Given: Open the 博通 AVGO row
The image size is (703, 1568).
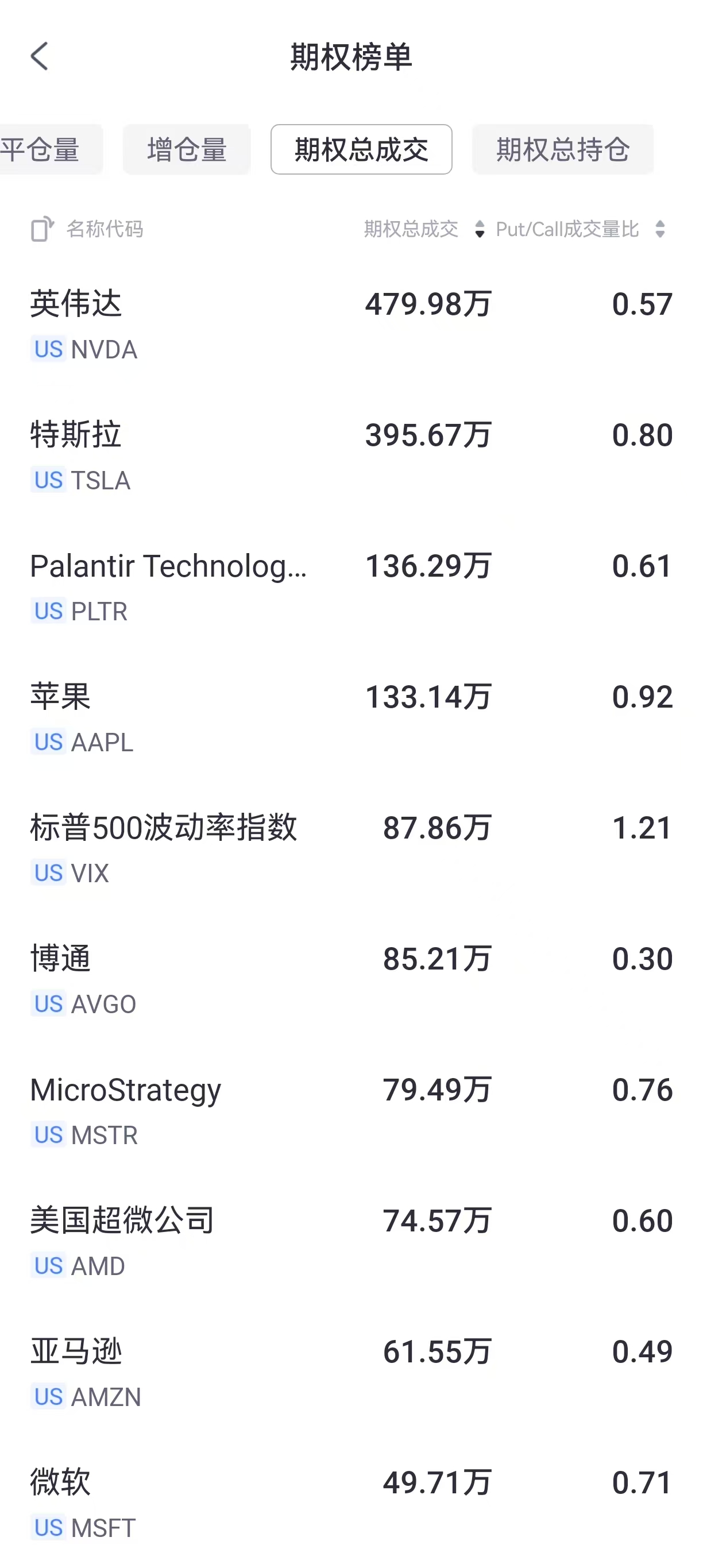Looking at the screenshot, I should point(351,980).
